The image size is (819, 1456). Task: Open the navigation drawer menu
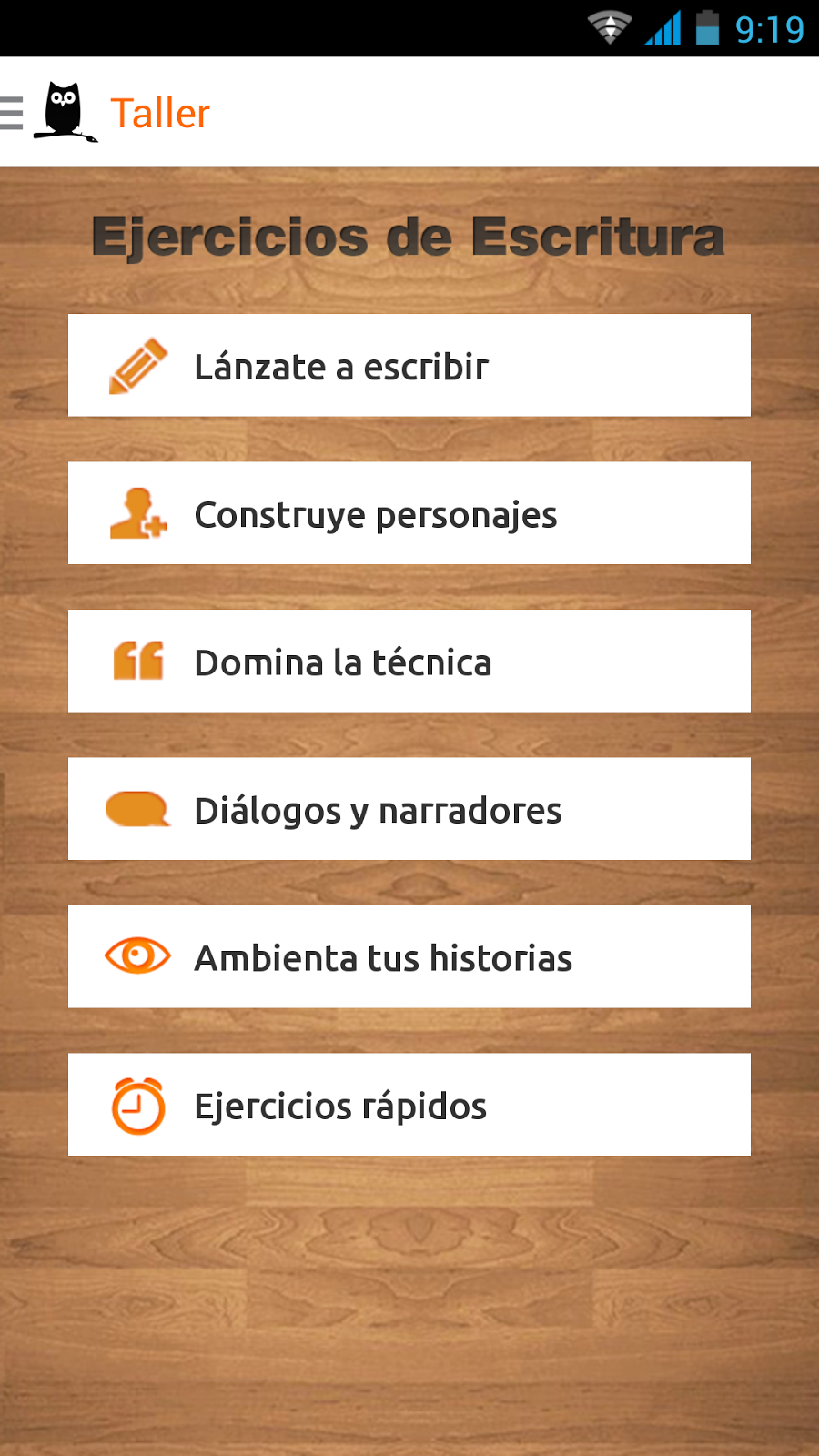13,113
